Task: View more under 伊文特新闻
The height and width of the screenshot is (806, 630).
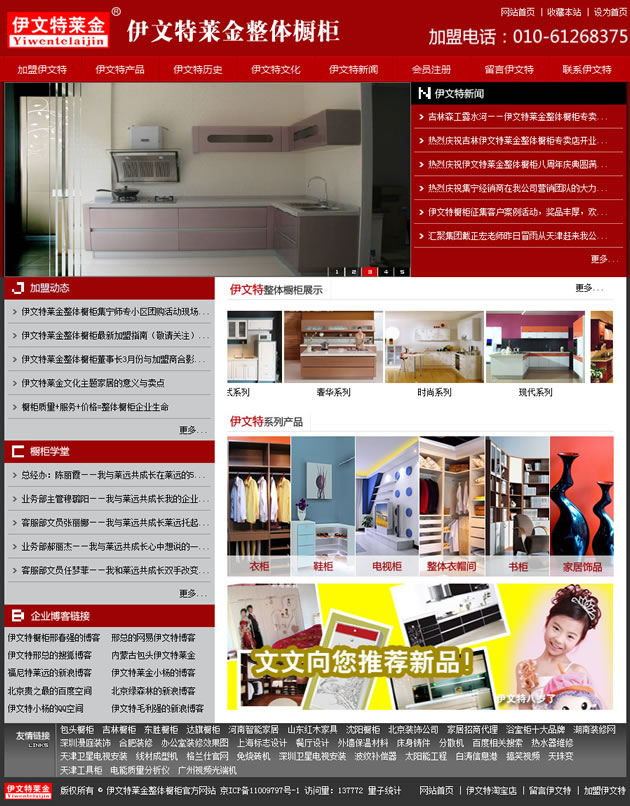Action: pyautogui.click(x=603, y=259)
